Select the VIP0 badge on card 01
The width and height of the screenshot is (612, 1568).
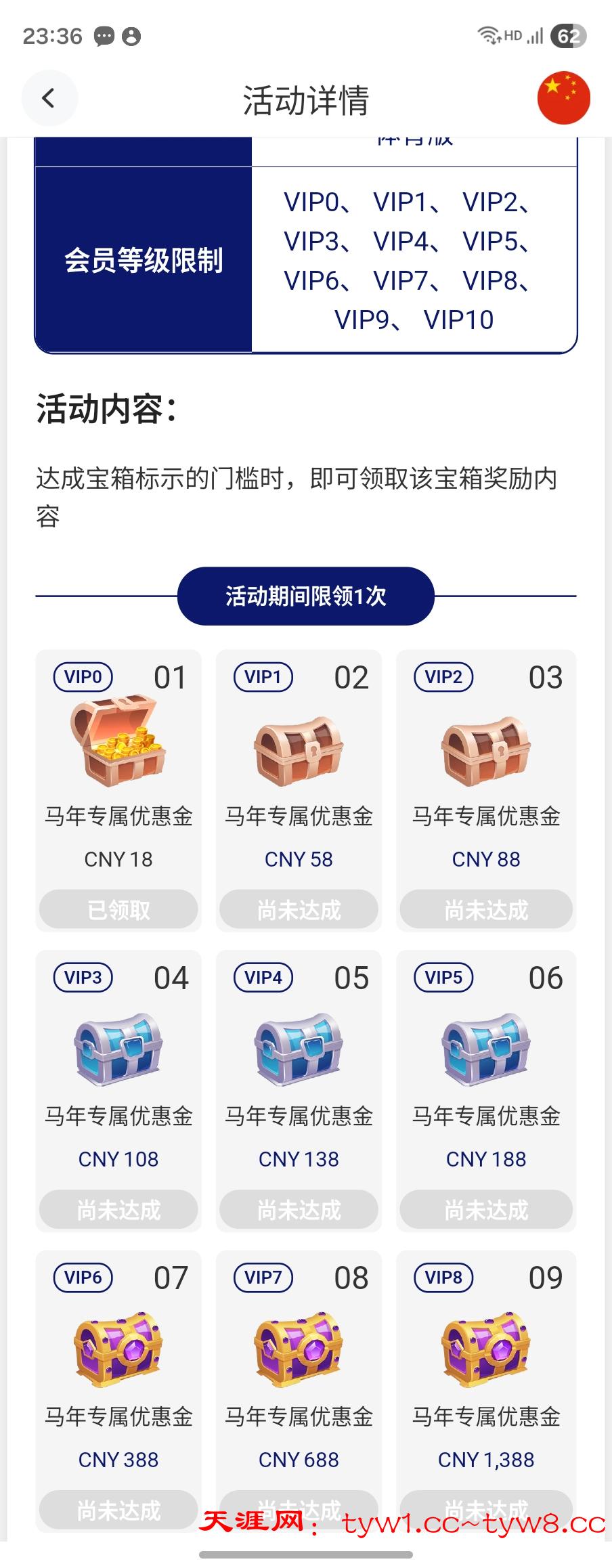(84, 677)
